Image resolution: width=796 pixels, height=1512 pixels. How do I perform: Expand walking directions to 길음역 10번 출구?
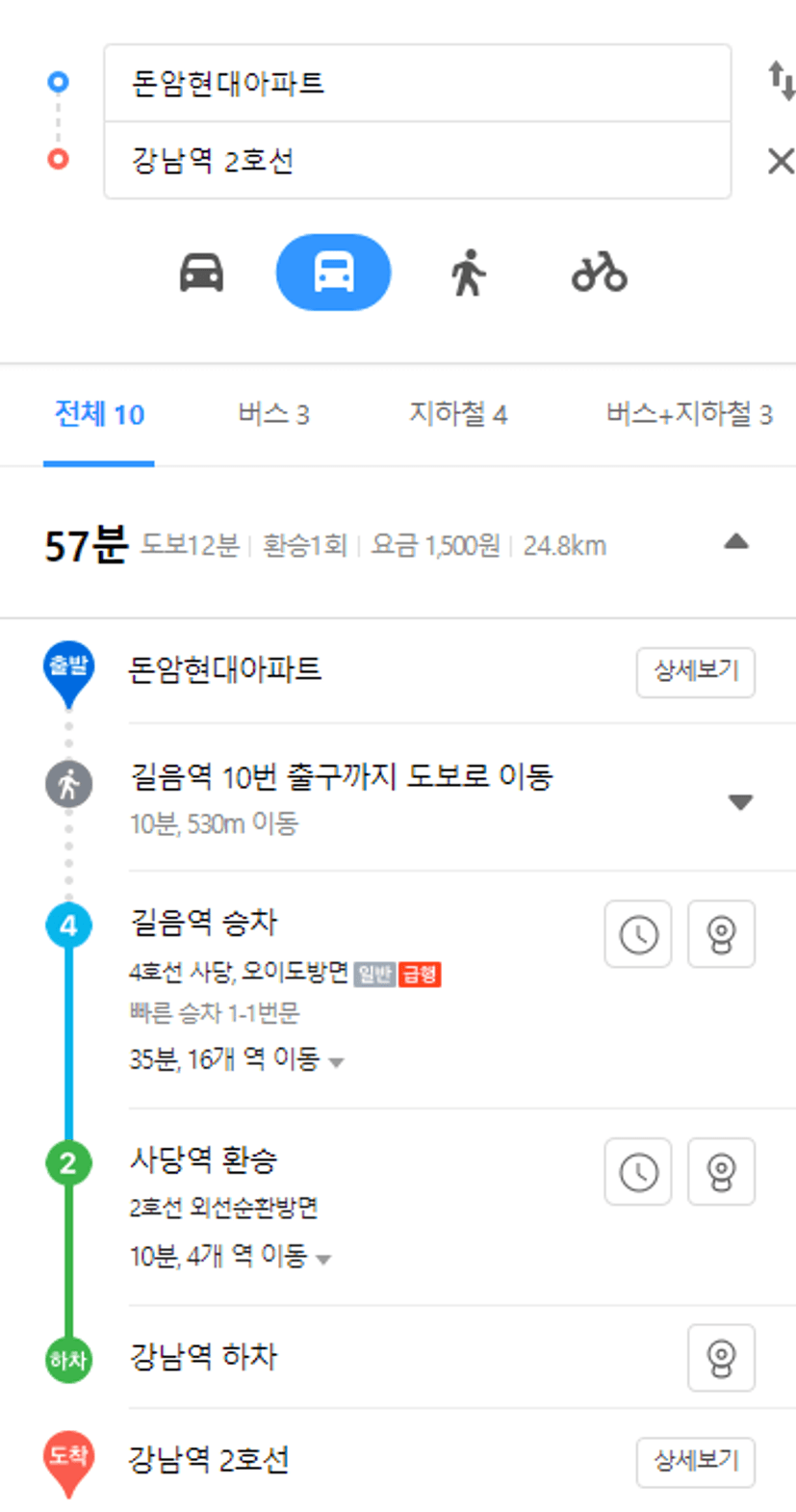tap(740, 802)
